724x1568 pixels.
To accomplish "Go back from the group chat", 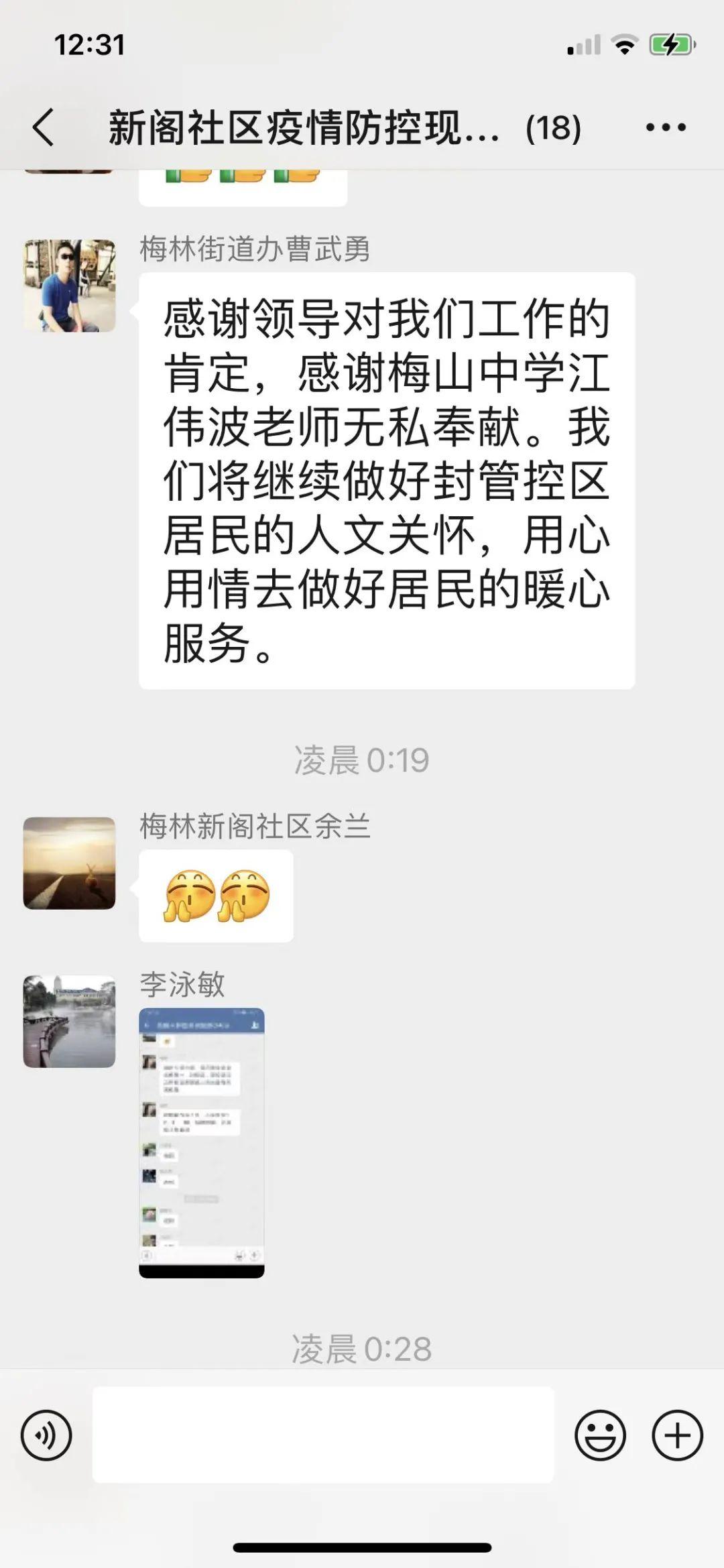I will pos(44,127).
